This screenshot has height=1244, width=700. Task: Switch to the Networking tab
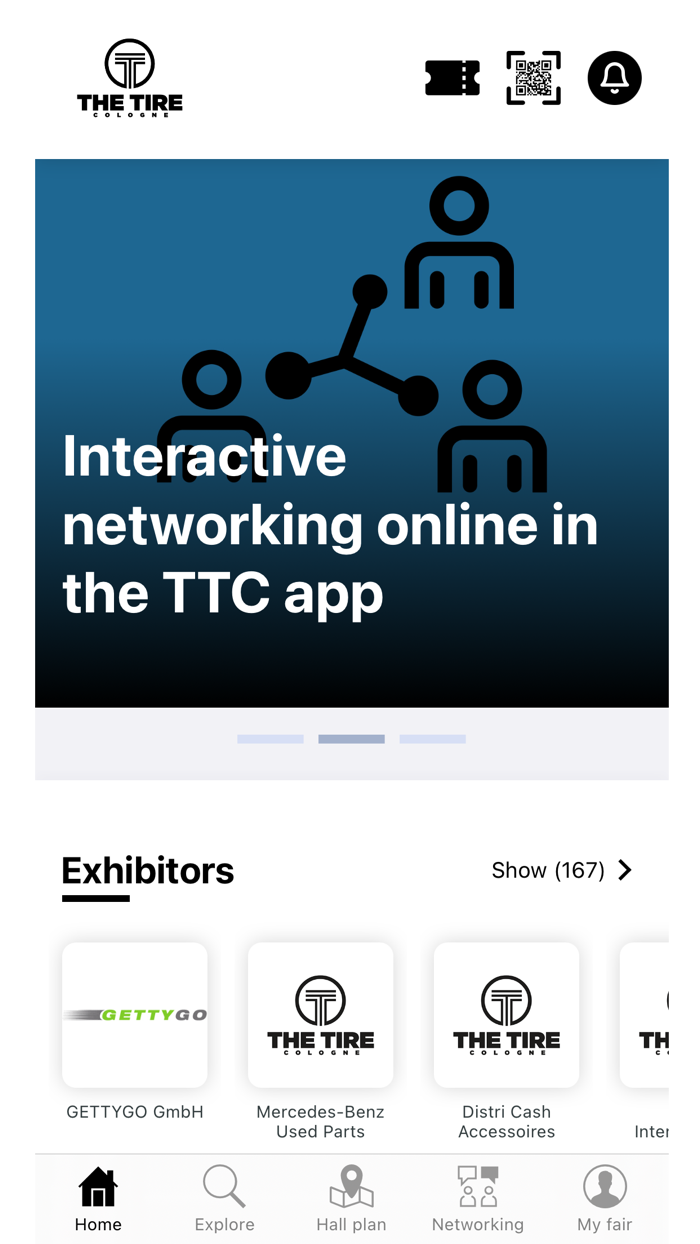tap(477, 1199)
